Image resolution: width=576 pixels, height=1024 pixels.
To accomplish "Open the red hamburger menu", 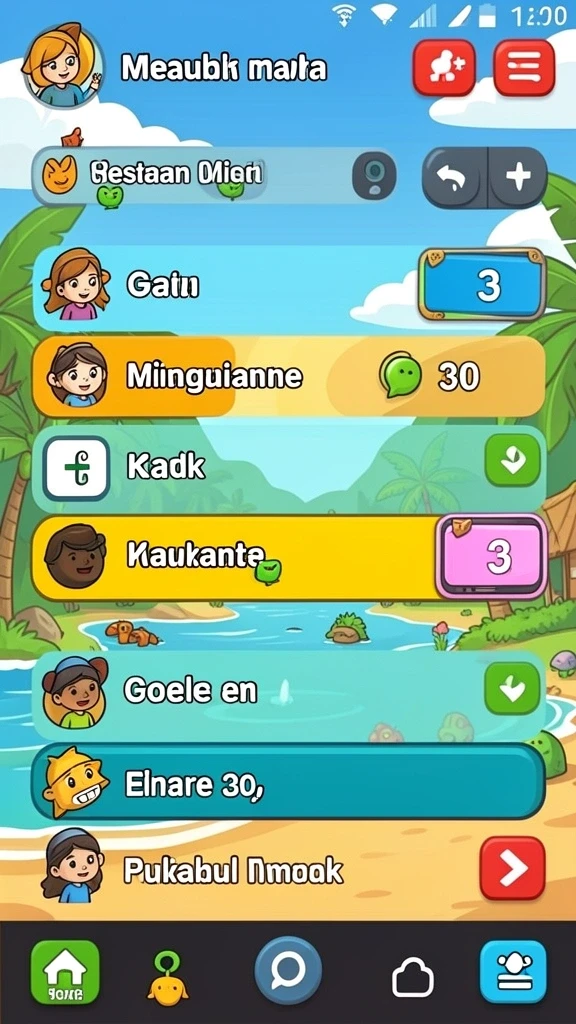I will tap(524, 68).
